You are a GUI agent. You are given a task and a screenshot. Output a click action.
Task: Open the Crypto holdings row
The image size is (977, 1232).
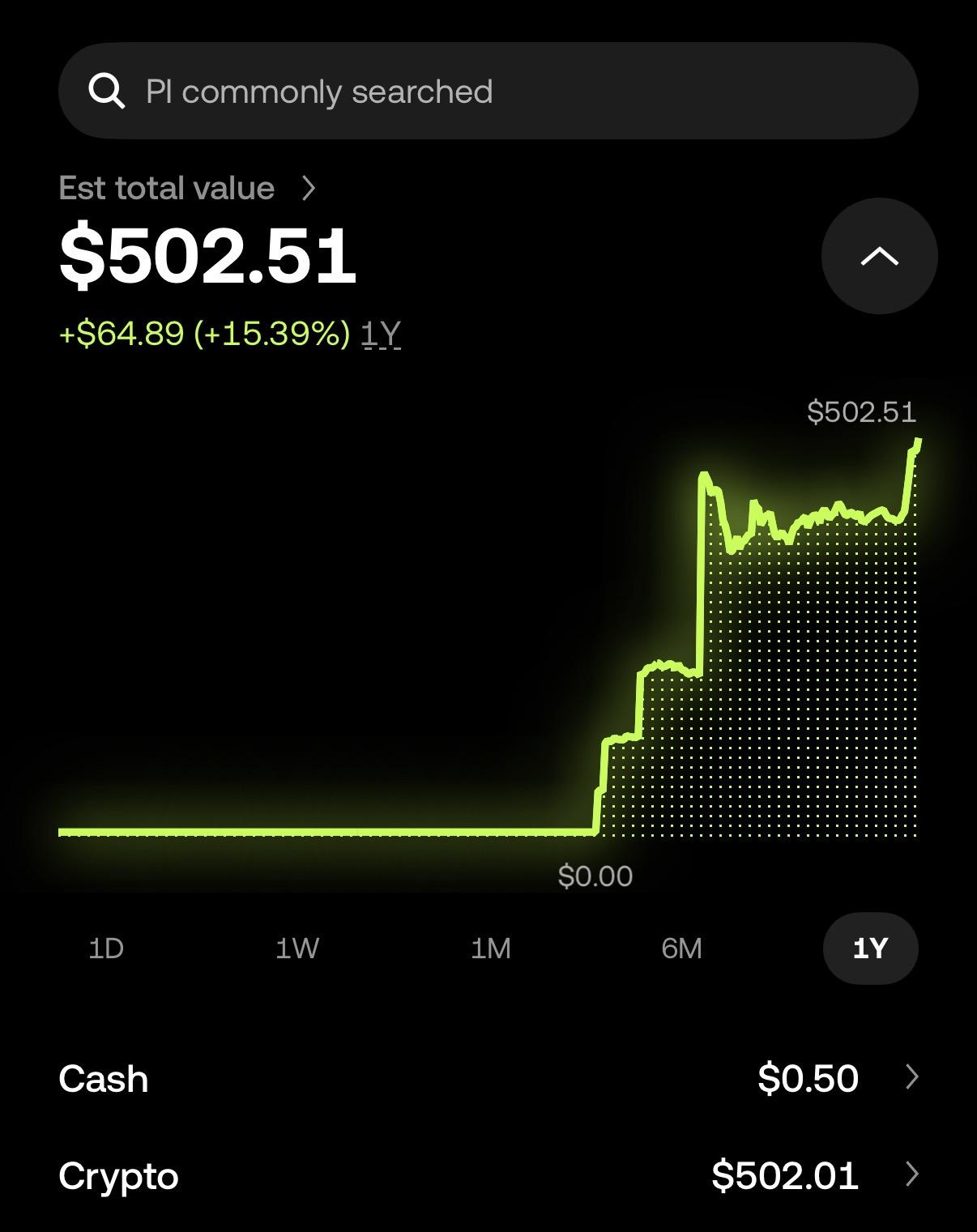[x=488, y=1175]
